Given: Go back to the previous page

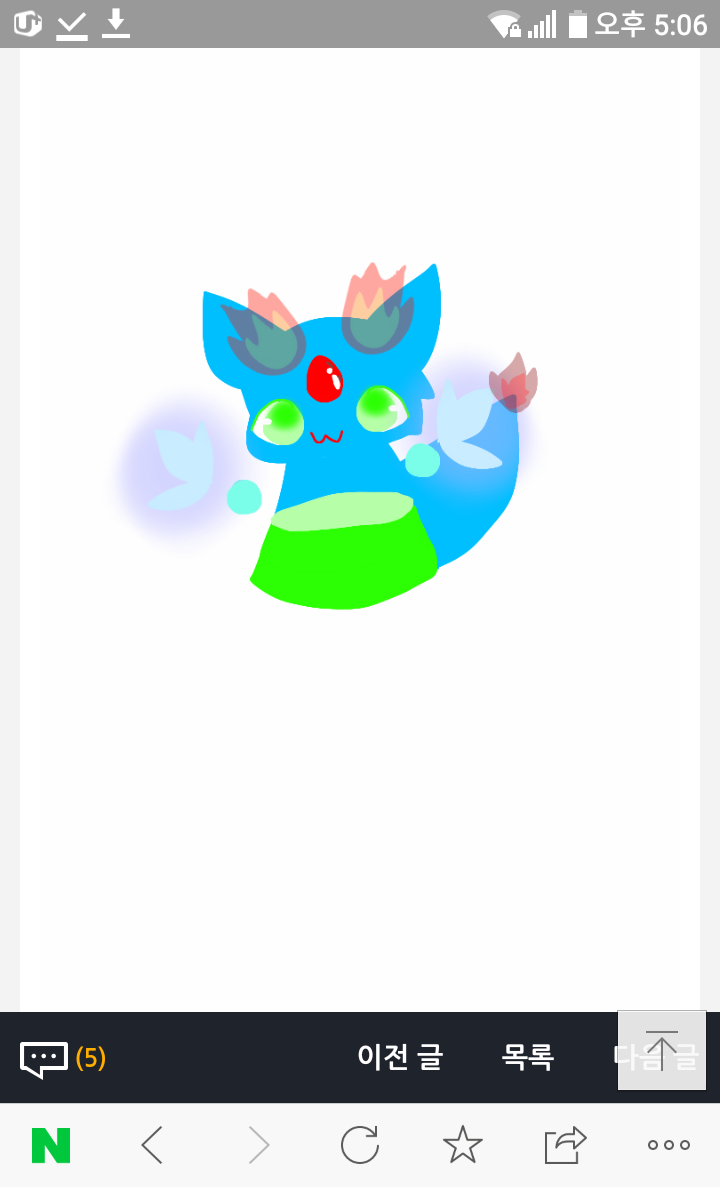Looking at the screenshot, I should (x=152, y=1145).
